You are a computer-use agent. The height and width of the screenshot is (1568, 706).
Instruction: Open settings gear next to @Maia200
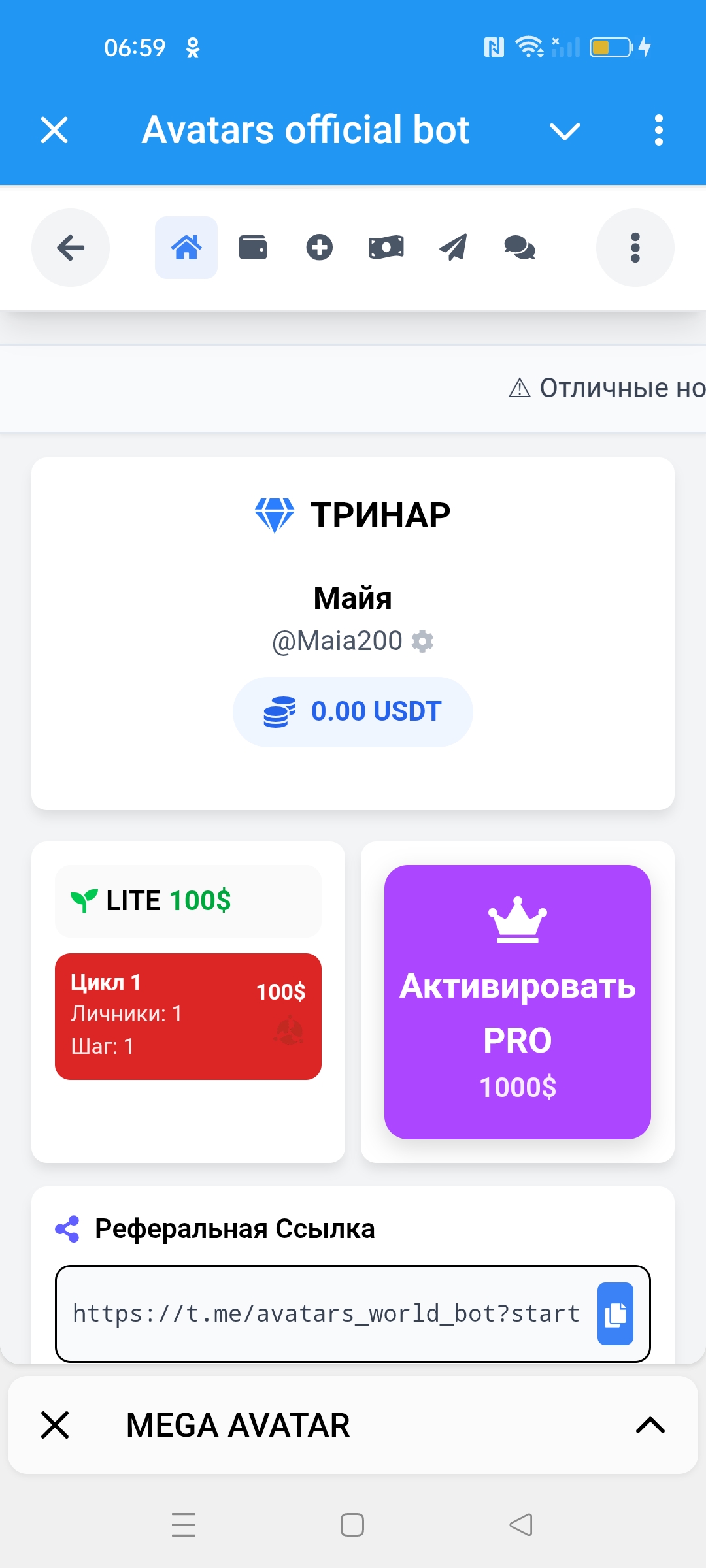tap(422, 641)
